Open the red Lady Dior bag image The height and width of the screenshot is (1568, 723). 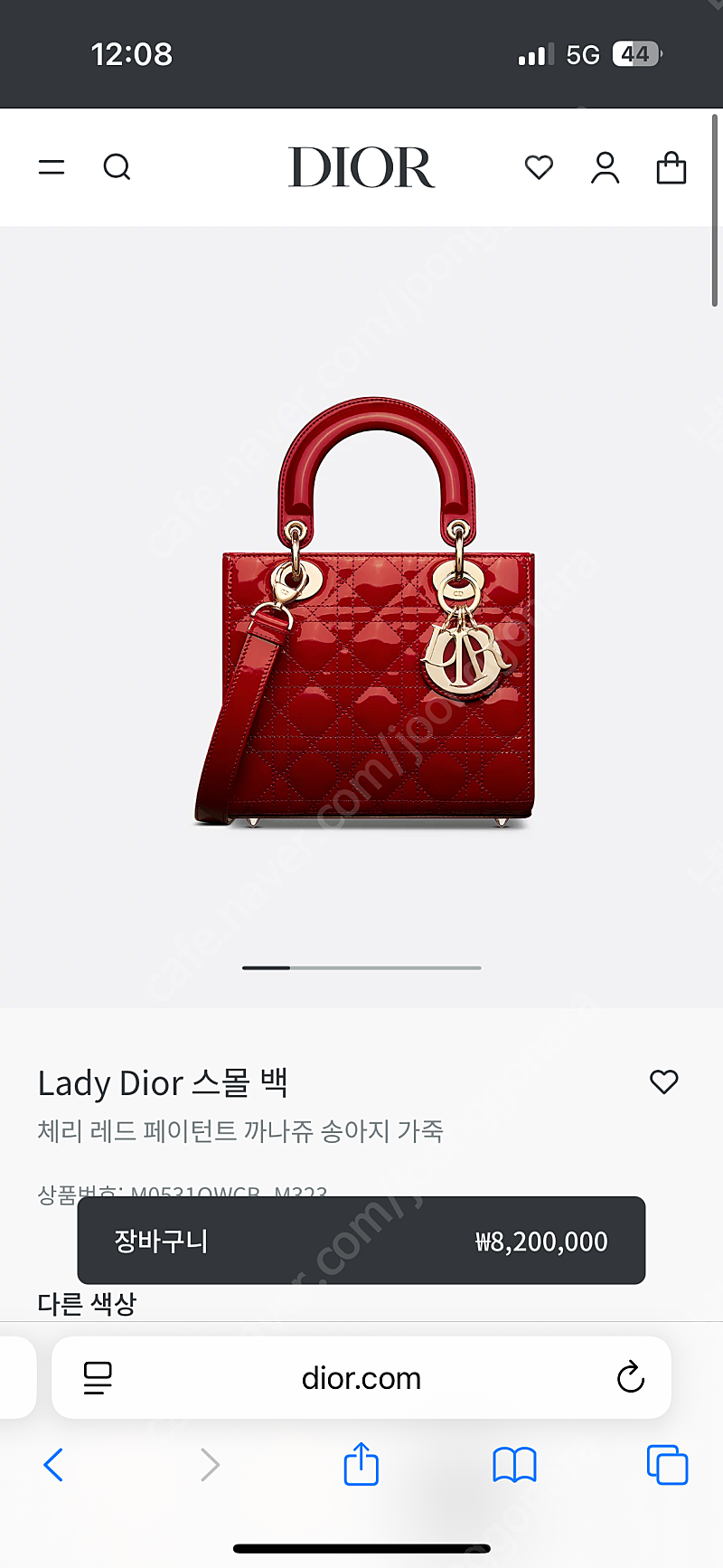pyautogui.click(x=365, y=612)
